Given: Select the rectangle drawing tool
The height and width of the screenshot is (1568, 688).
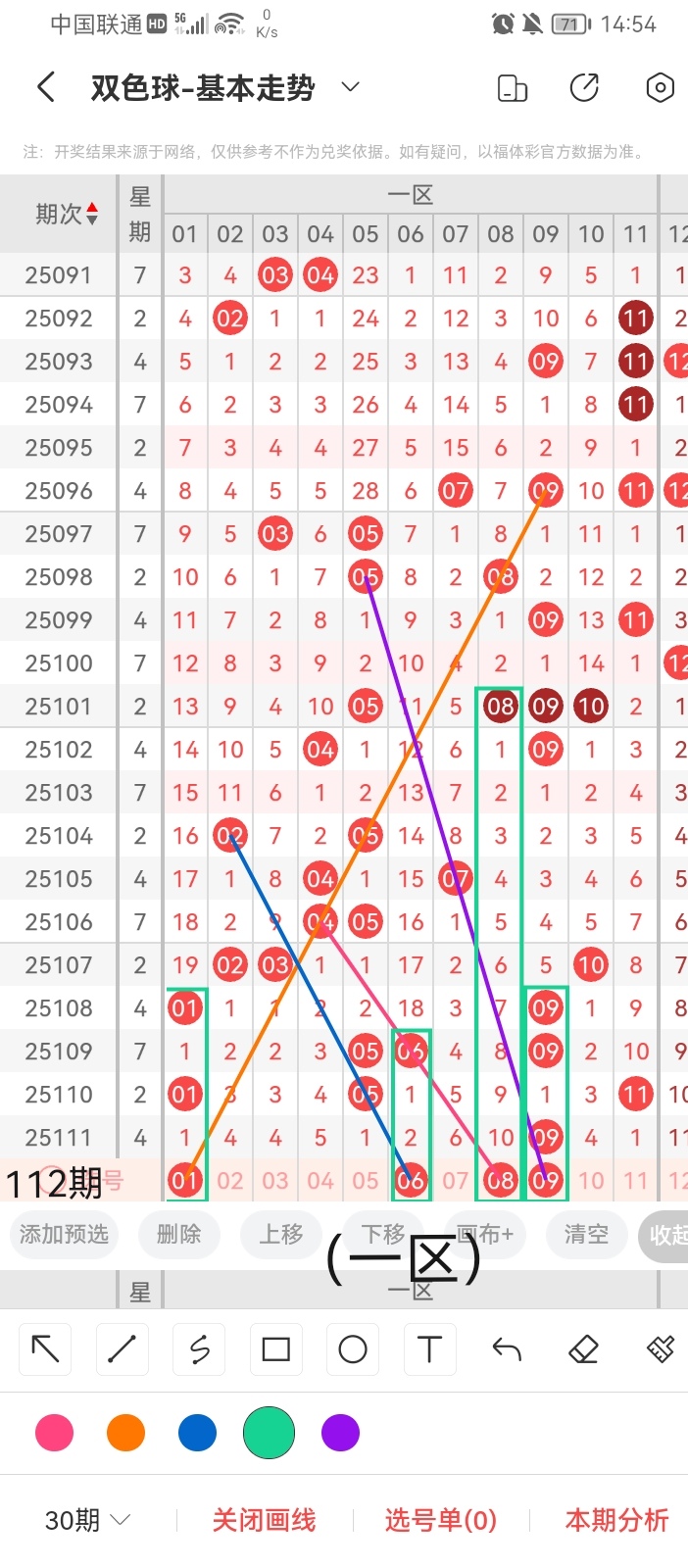Looking at the screenshot, I should pyautogui.click(x=275, y=1349).
